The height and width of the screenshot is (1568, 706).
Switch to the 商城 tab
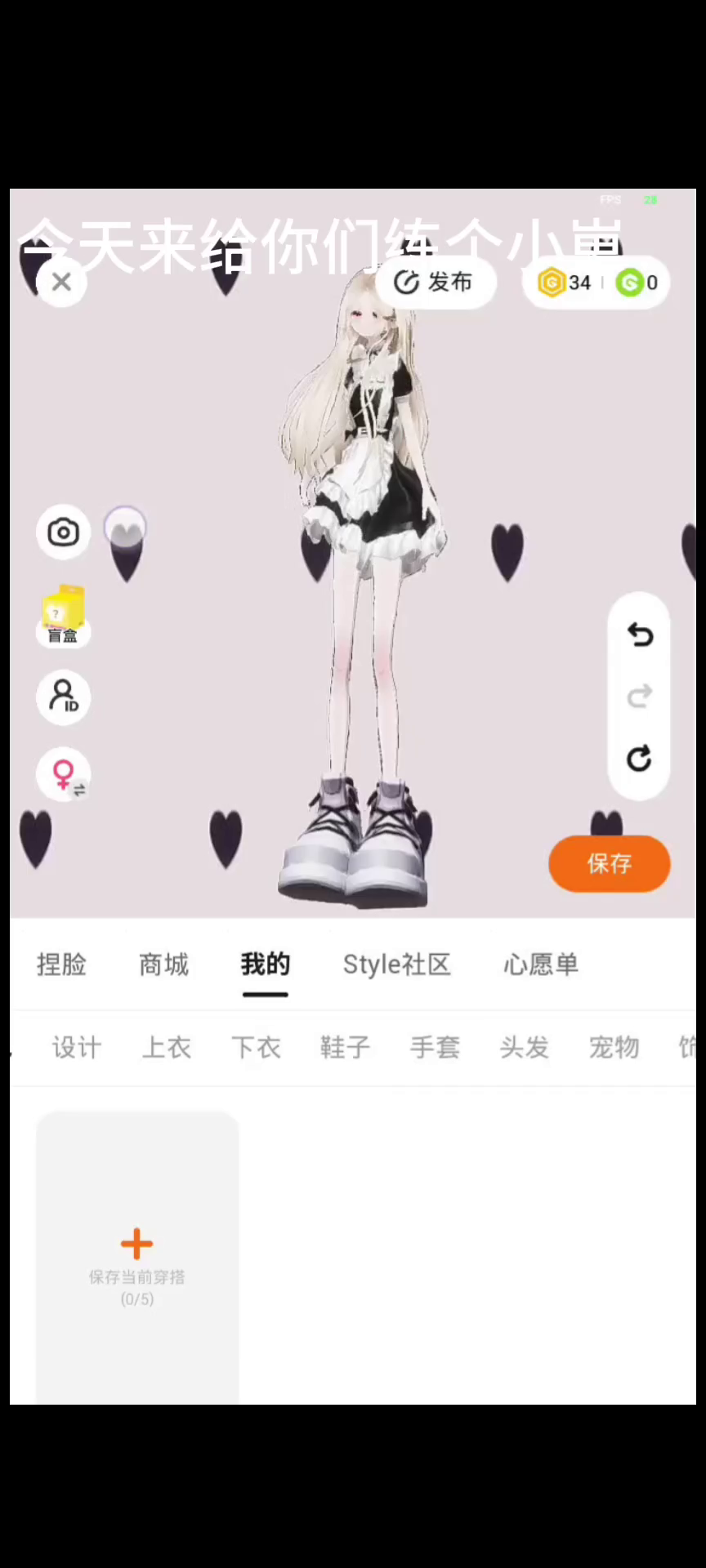pyautogui.click(x=163, y=964)
